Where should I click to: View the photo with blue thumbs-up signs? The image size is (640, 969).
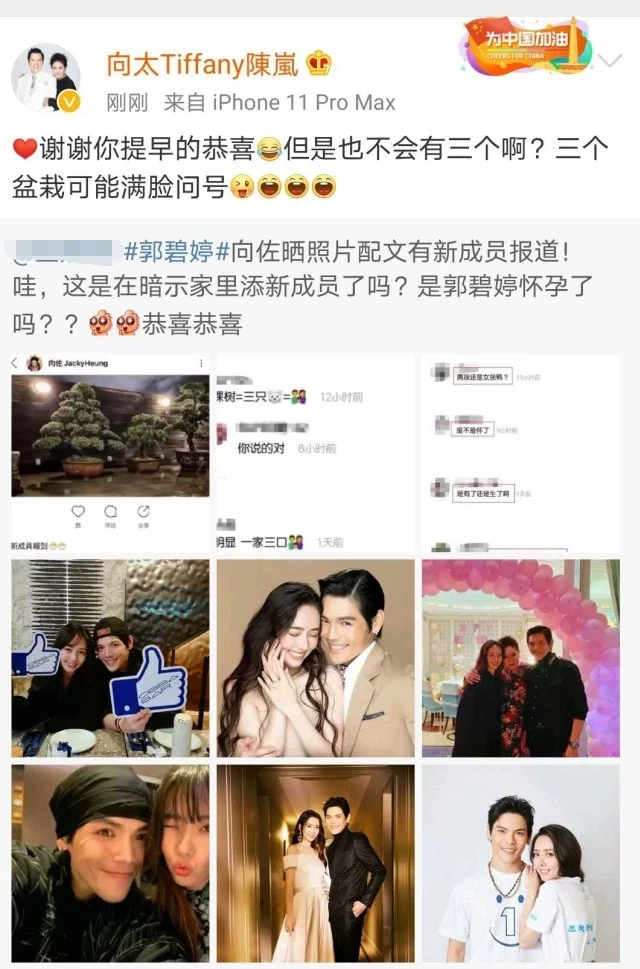(110, 658)
